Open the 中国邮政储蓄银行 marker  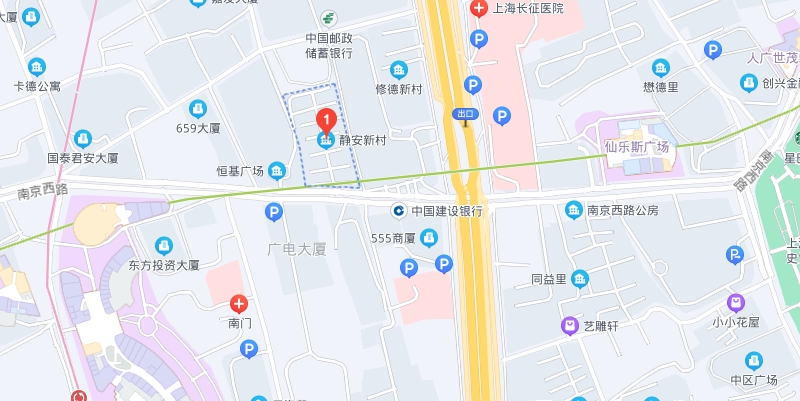click(x=328, y=18)
